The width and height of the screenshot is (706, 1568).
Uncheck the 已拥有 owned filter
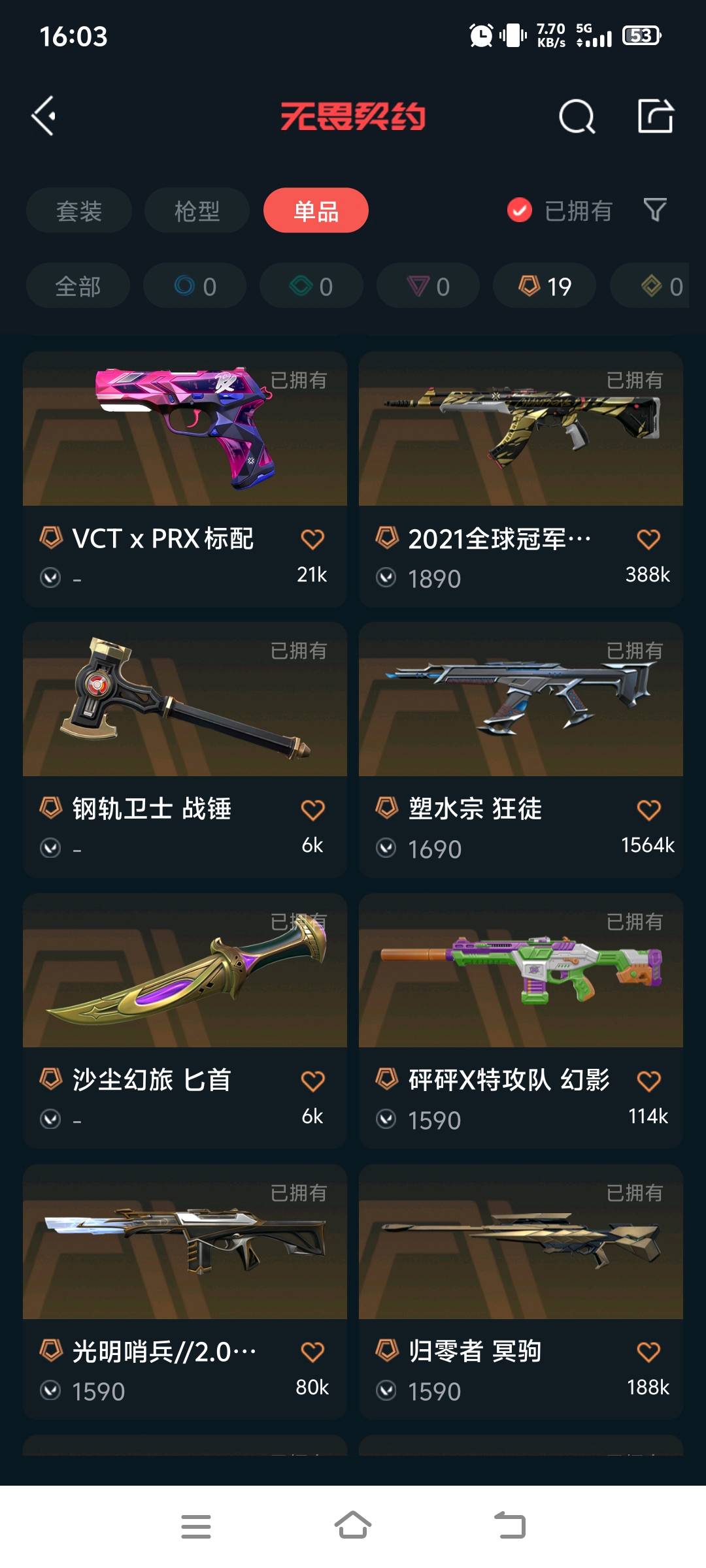(520, 210)
